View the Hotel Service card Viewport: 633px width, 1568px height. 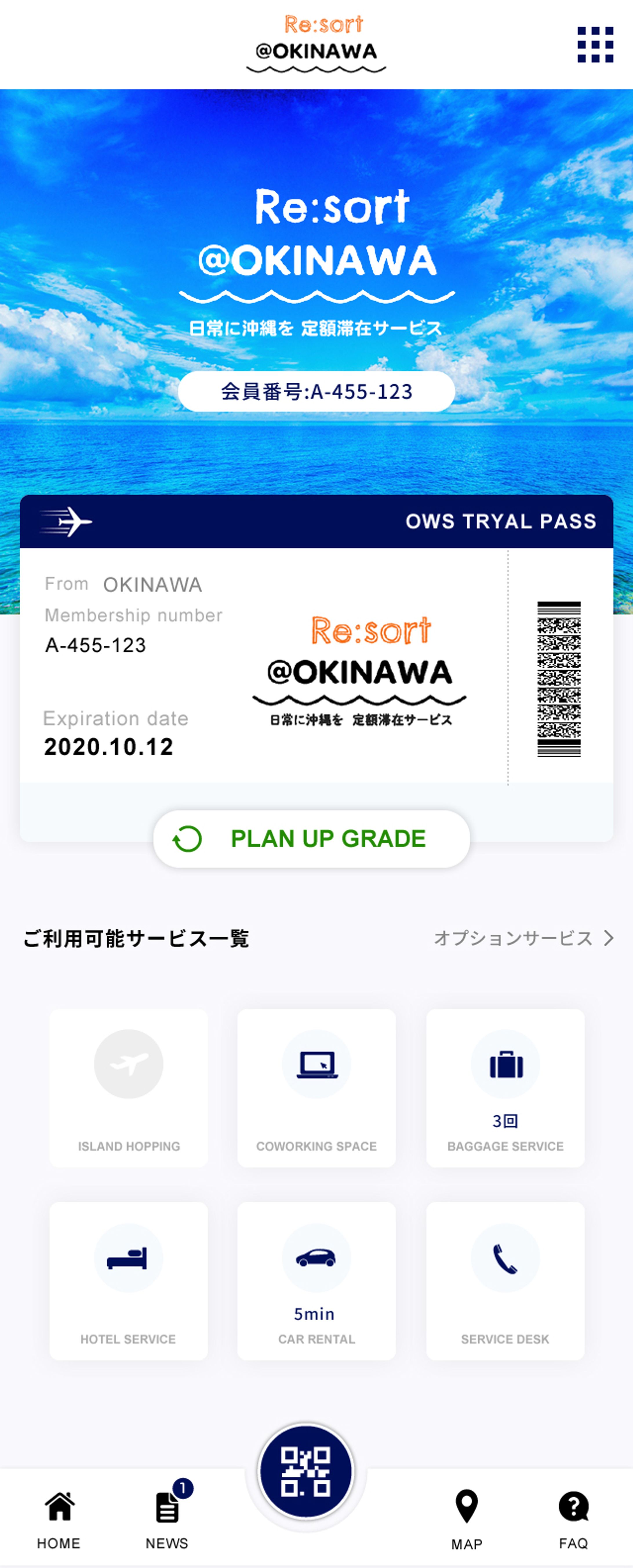tap(128, 1280)
